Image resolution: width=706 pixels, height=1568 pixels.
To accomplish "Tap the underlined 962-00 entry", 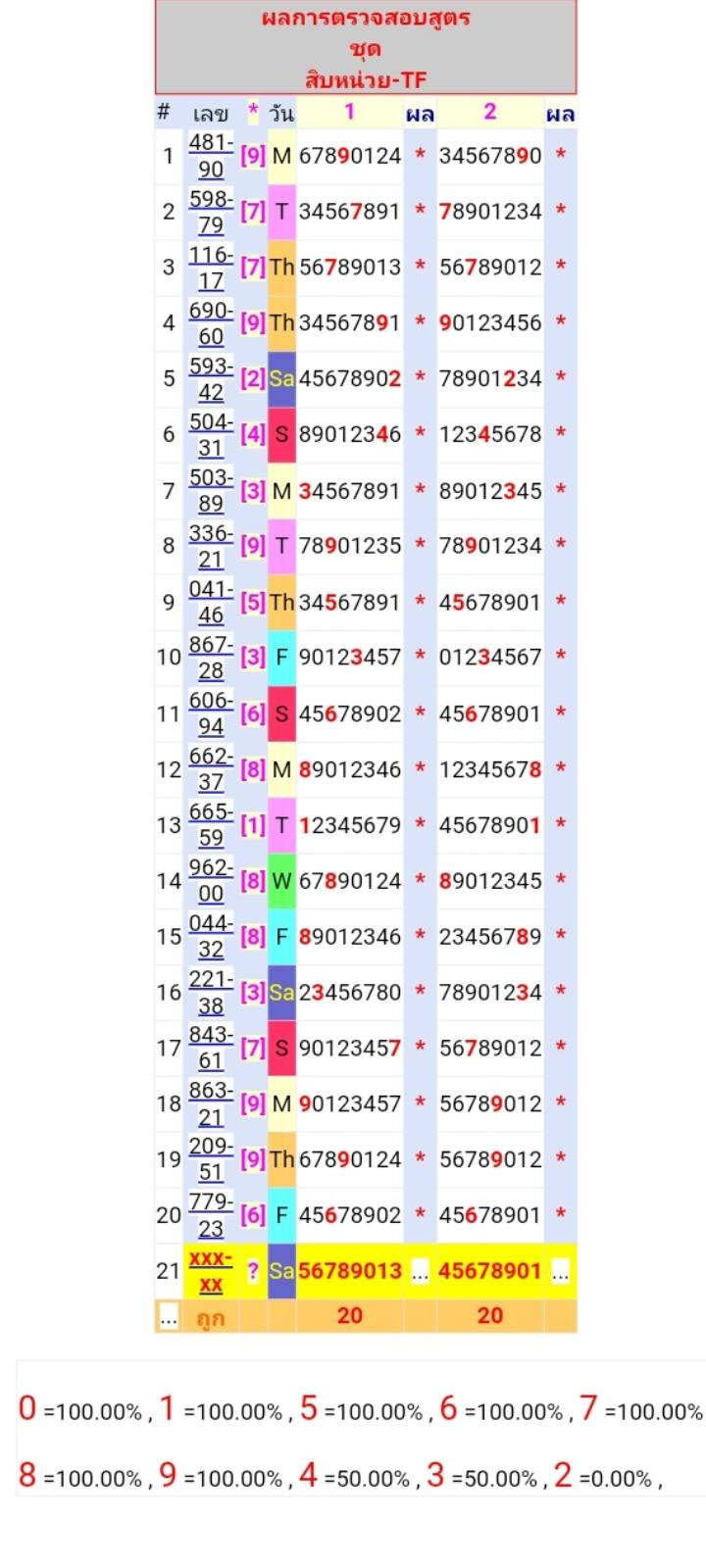I will [x=211, y=880].
